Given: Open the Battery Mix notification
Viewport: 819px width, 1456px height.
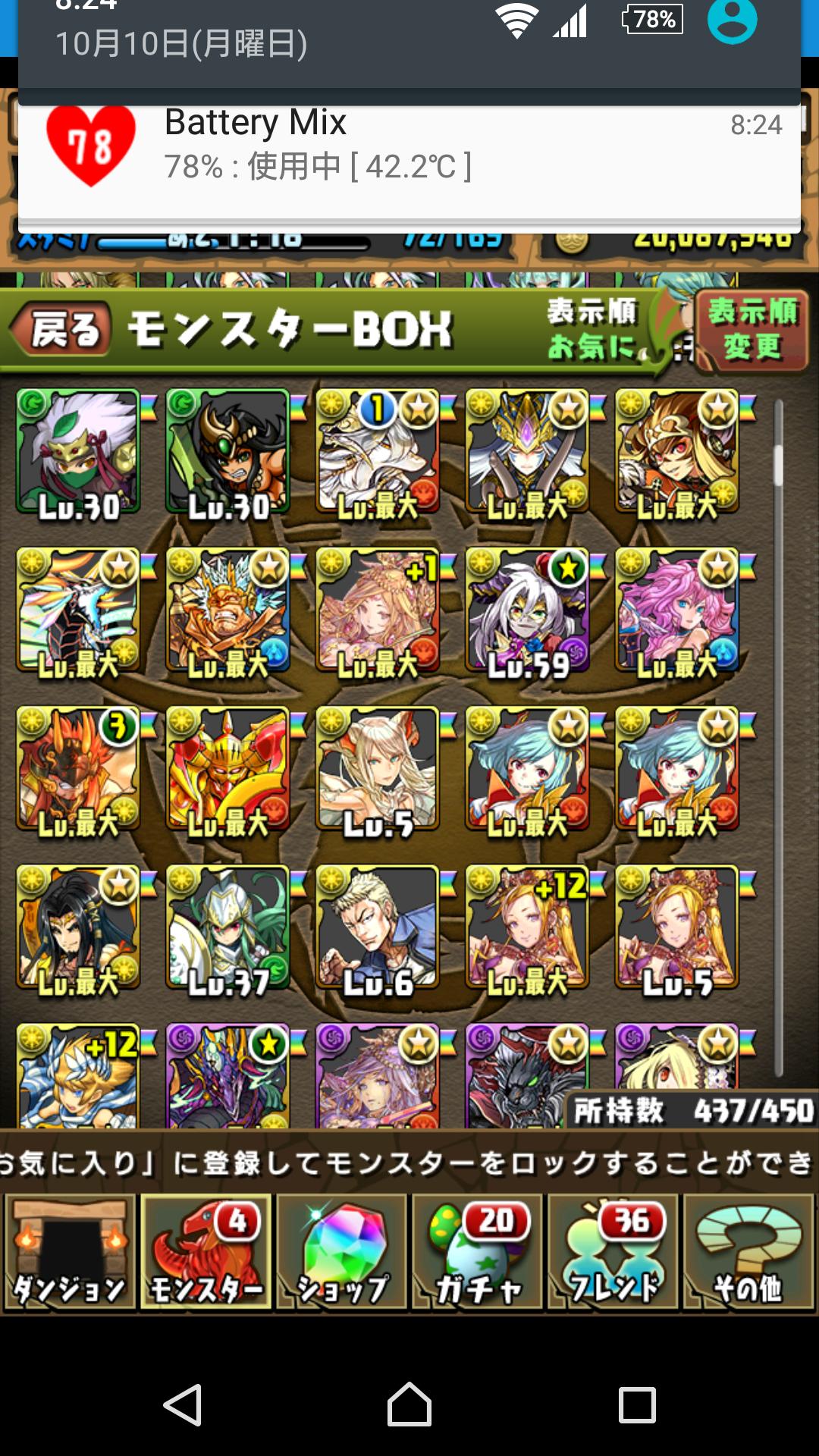Looking at the screenshot, I should coord(409,152).
